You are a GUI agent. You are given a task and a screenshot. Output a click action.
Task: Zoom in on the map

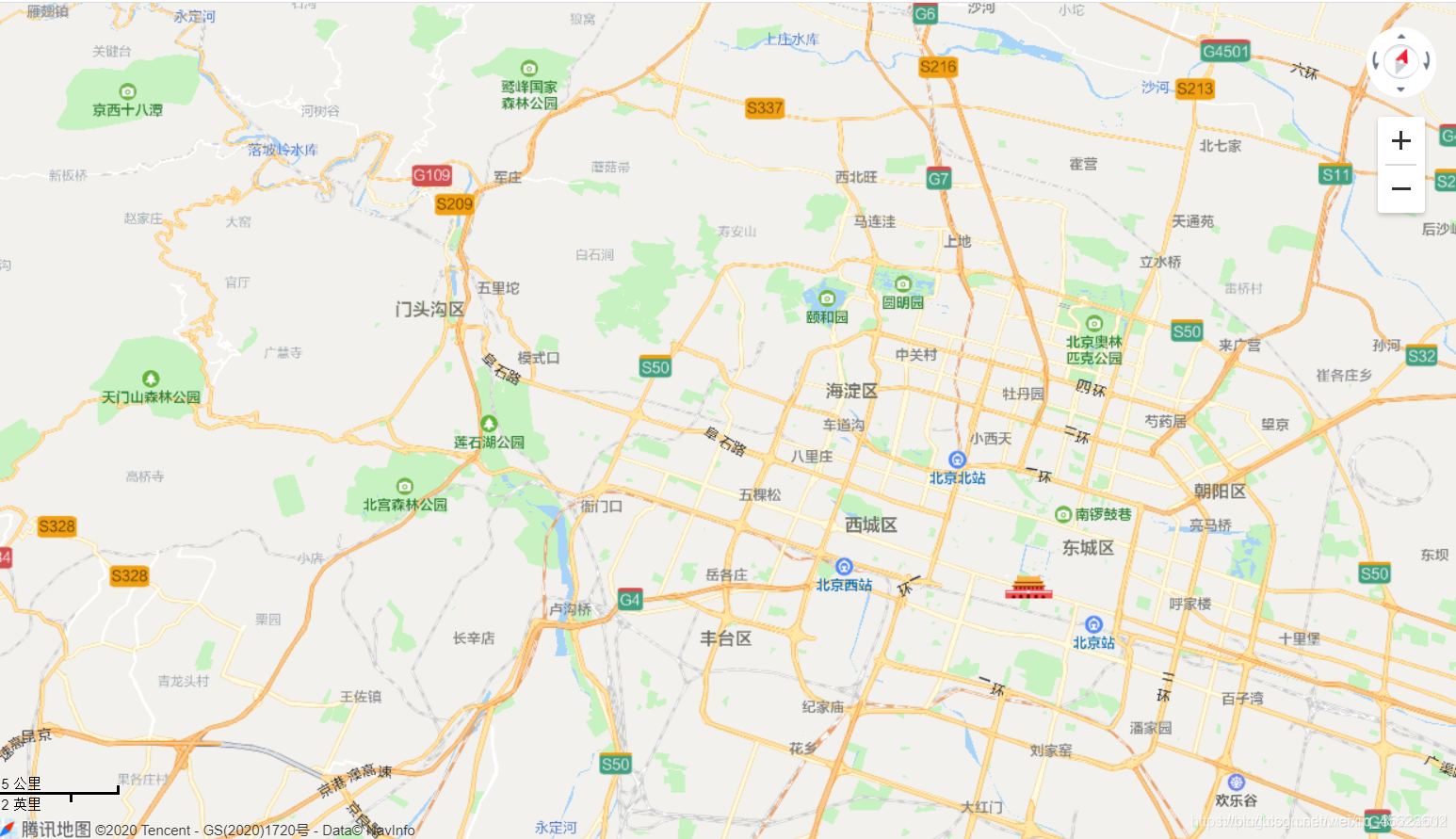click(x=1400, y=141)
